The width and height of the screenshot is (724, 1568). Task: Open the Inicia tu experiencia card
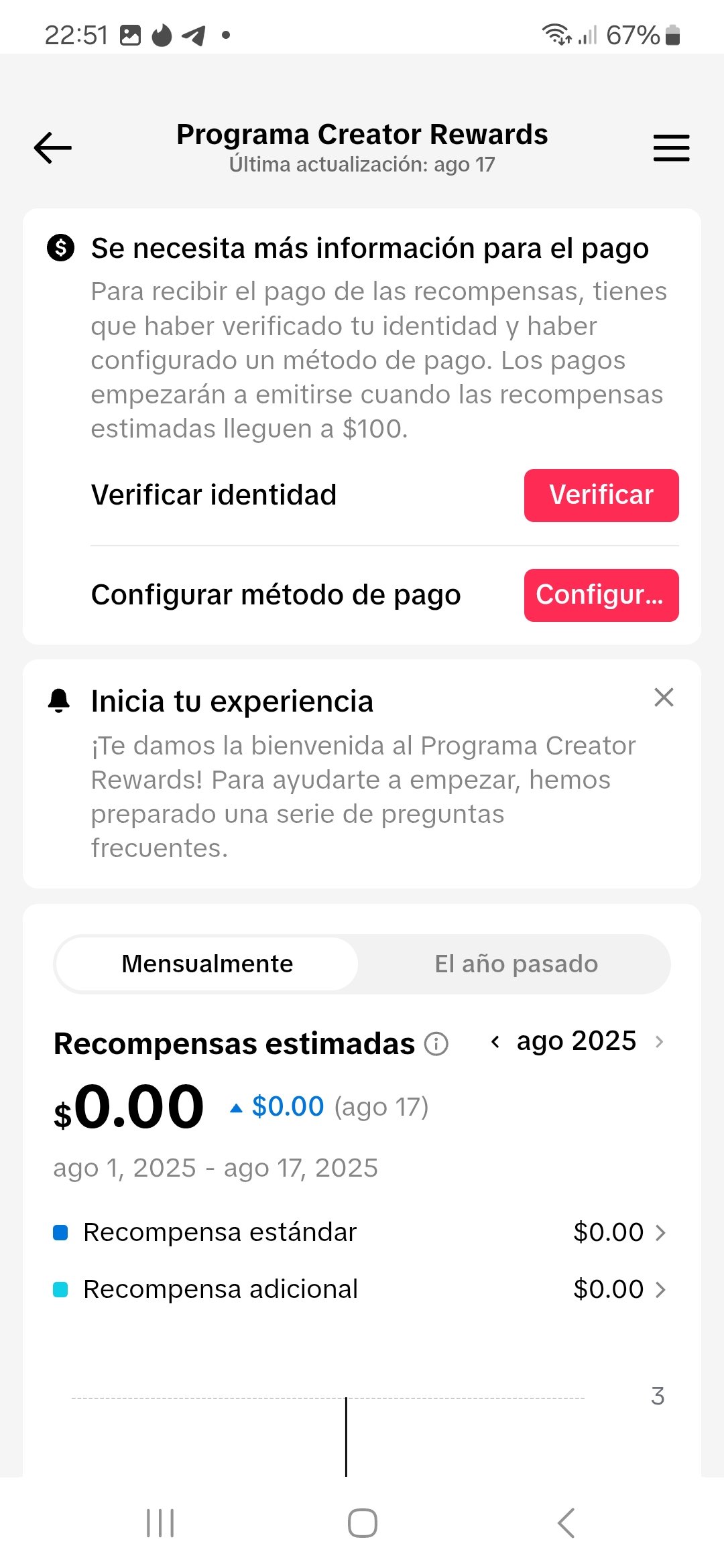pyautogui.click(x=362, y=774)
